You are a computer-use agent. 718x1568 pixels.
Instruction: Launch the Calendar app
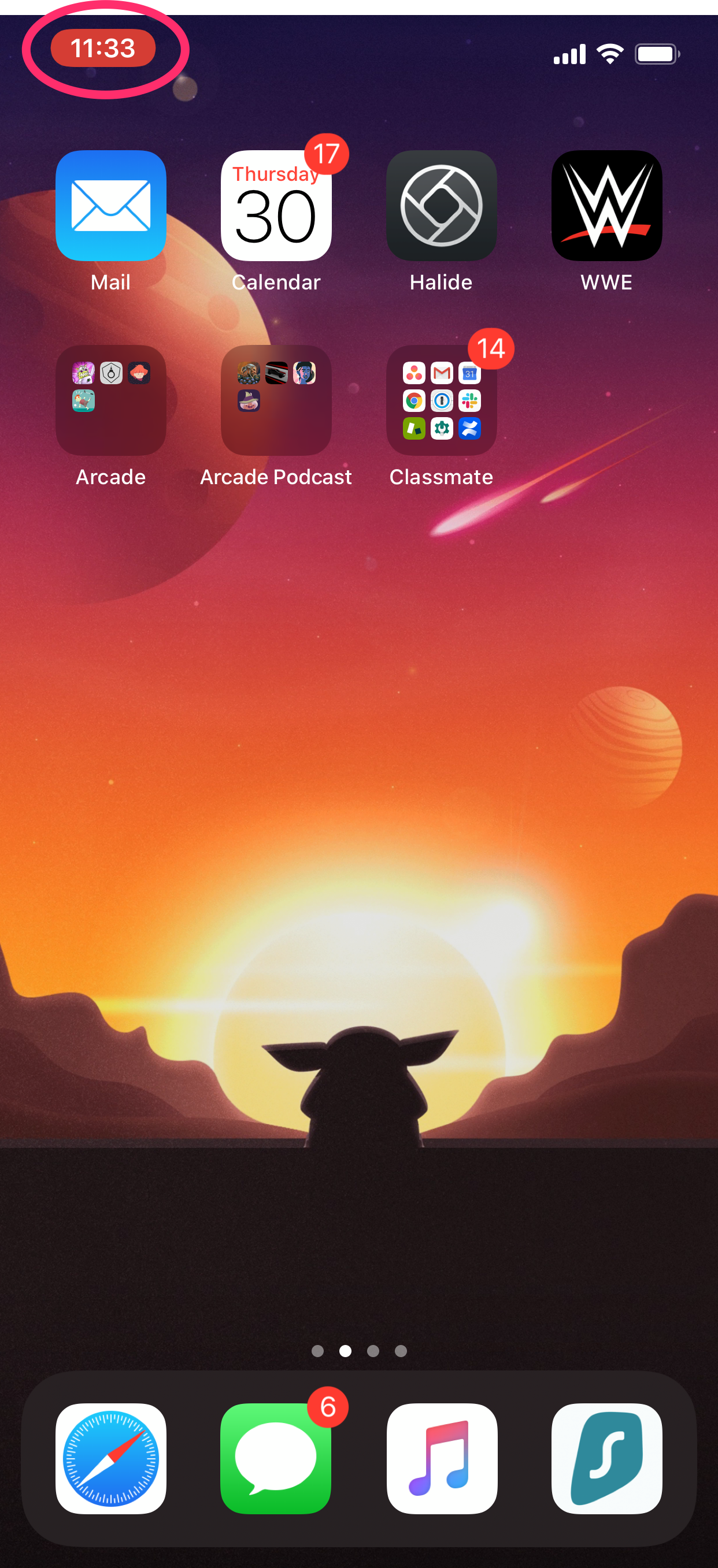[x=276, y=206]
